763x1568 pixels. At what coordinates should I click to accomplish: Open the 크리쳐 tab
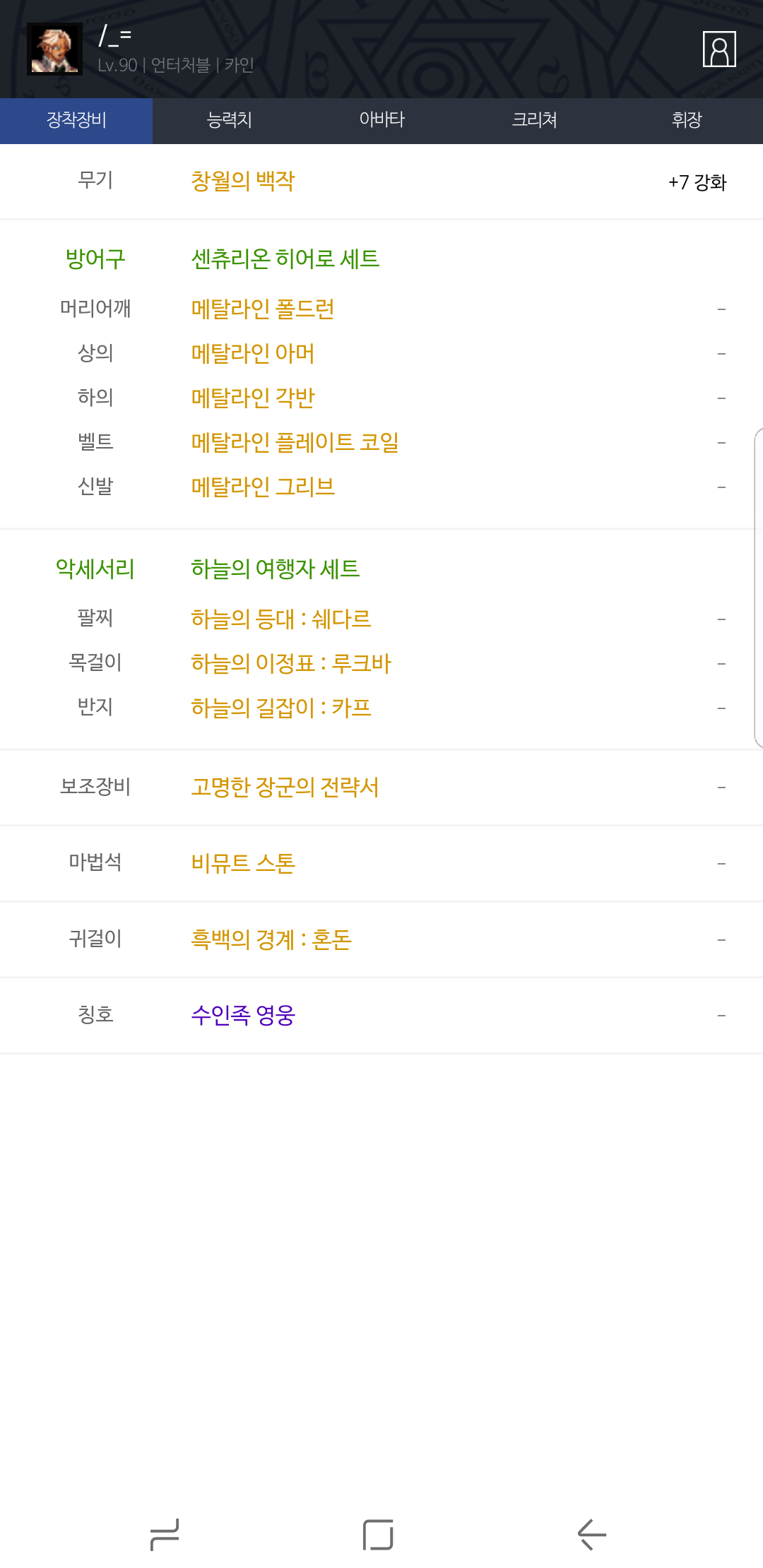click(534, 121)
